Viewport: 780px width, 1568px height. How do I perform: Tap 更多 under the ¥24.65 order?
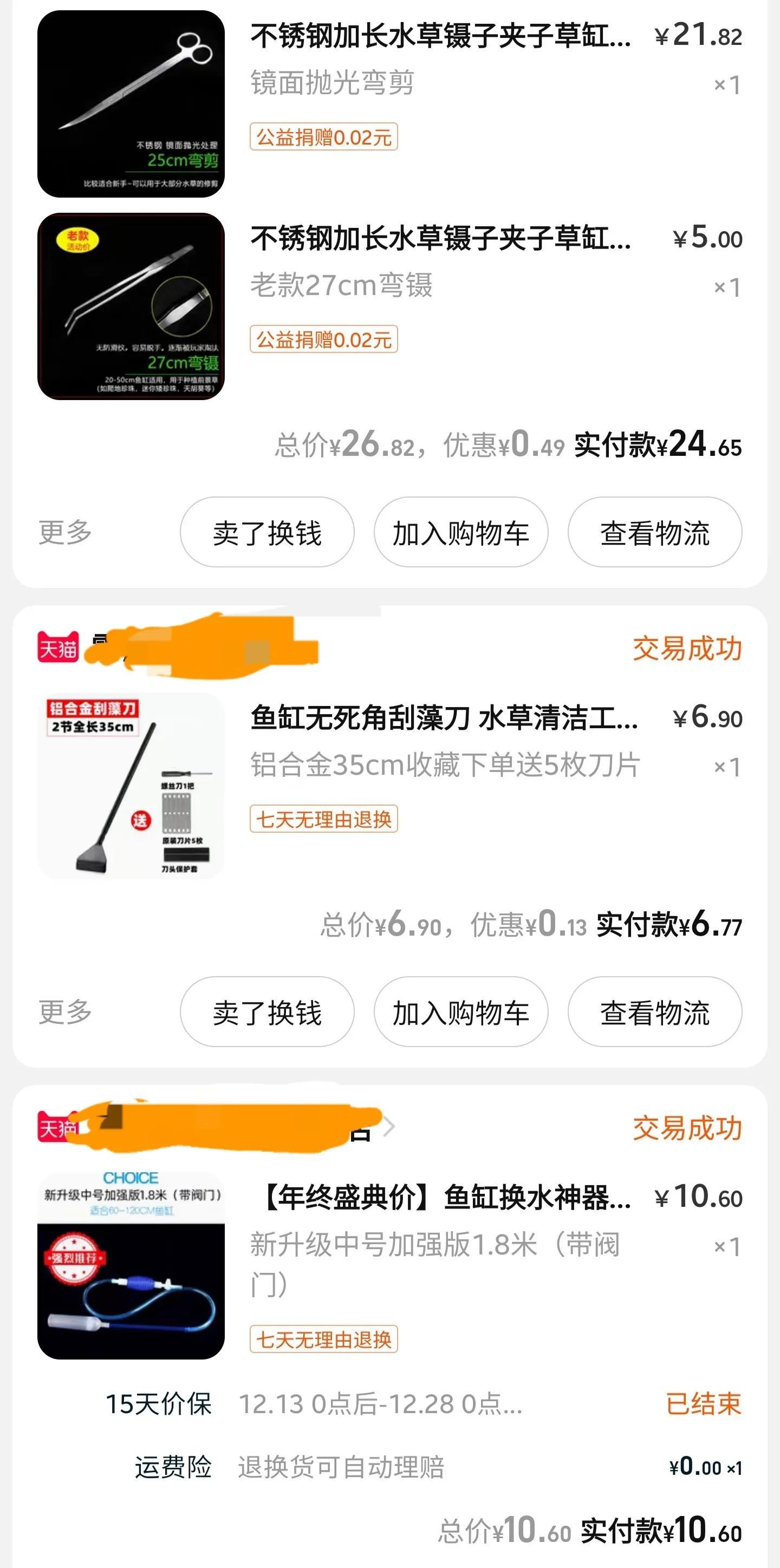[65, 533]
